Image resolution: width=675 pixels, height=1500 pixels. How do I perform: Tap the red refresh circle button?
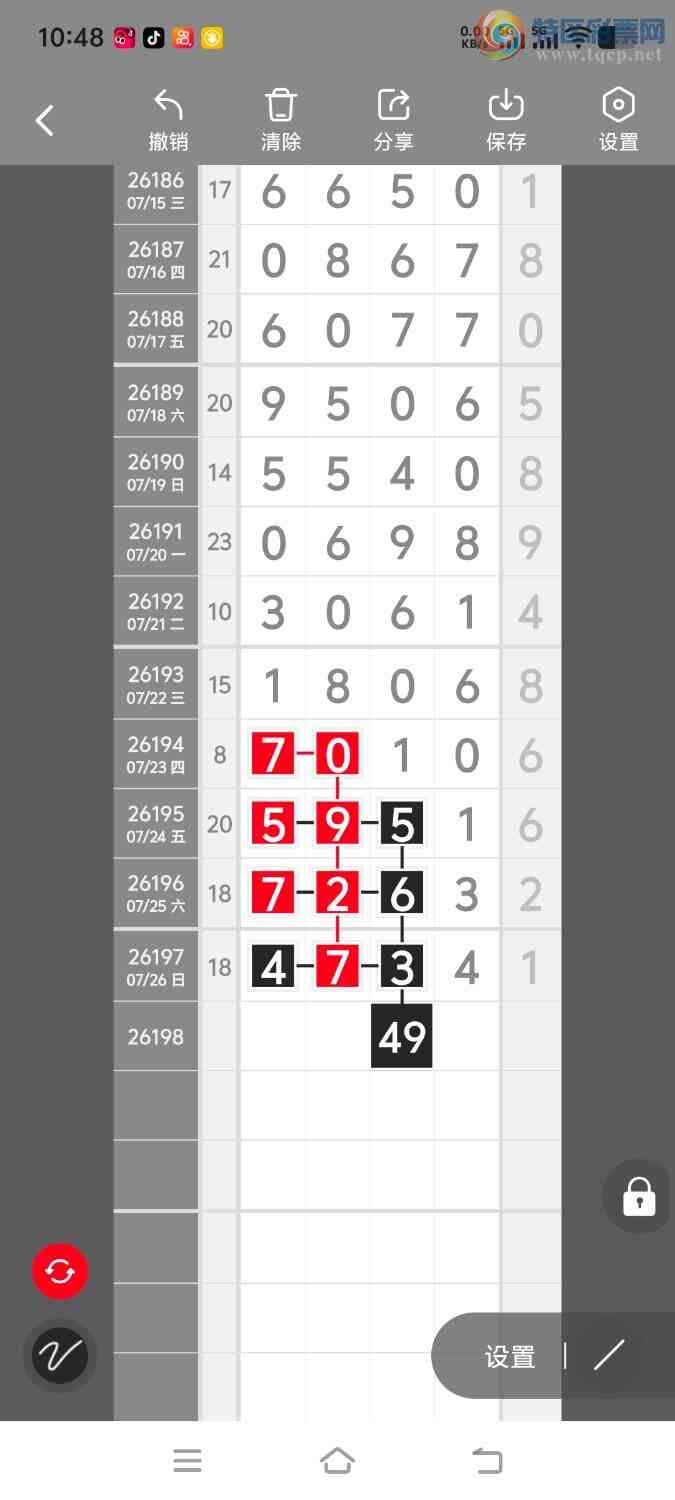60,1272
